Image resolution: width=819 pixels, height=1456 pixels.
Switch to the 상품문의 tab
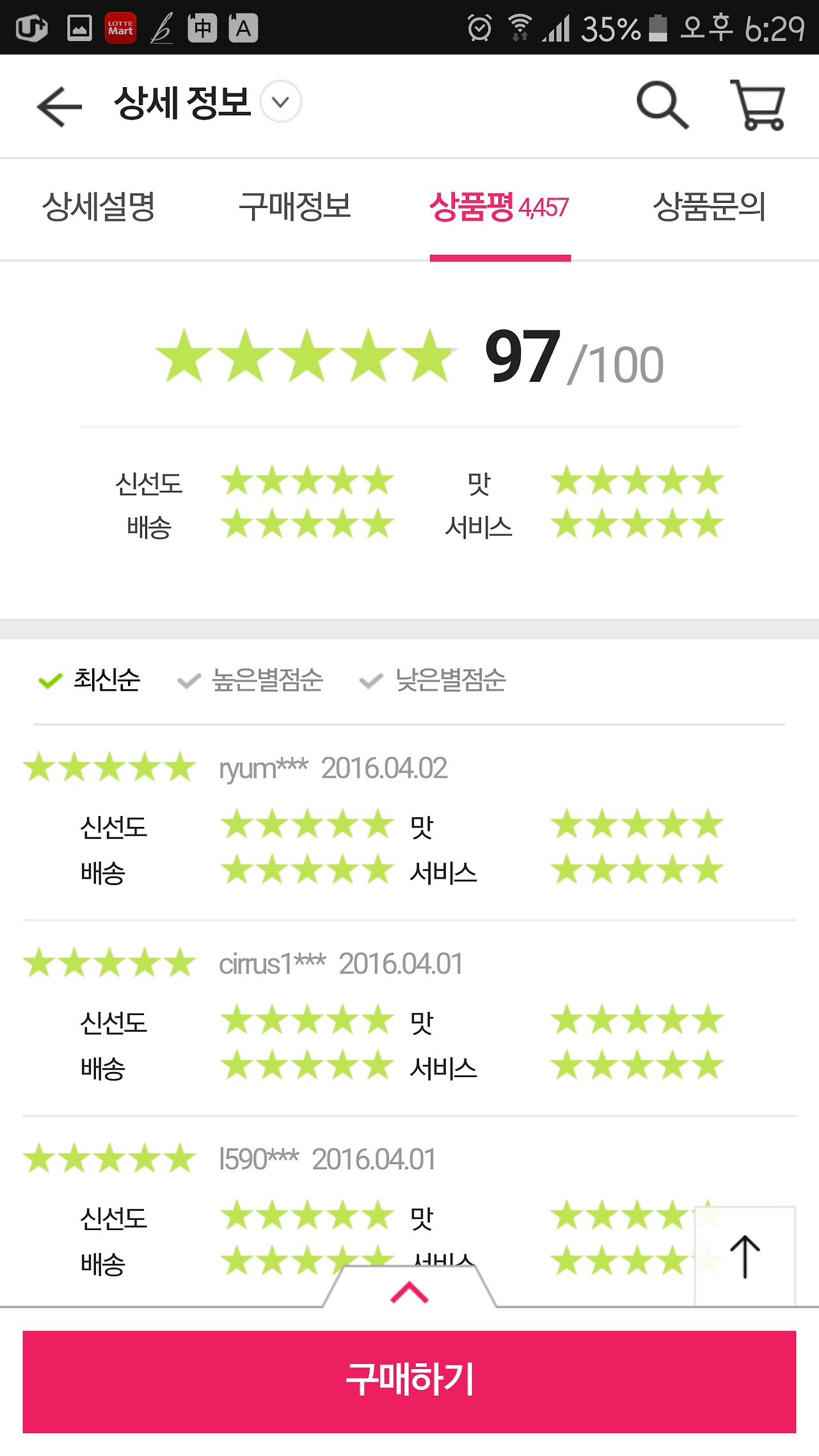coord(709,207)
